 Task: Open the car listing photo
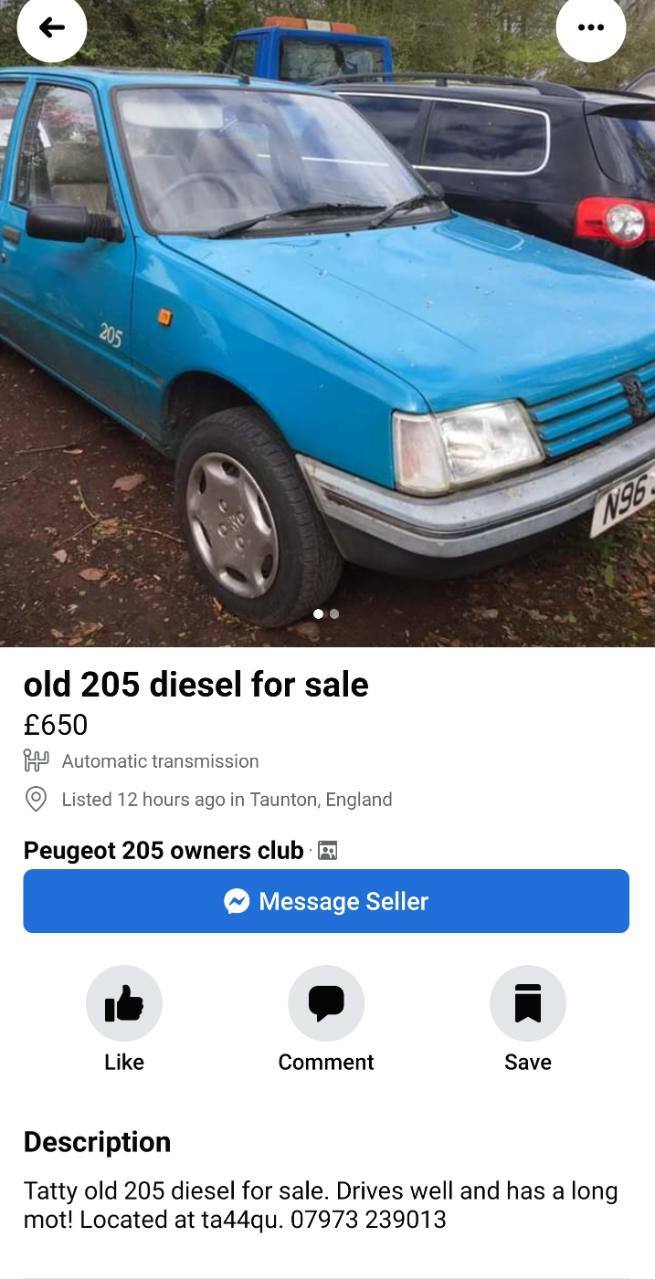click(327, 323)
